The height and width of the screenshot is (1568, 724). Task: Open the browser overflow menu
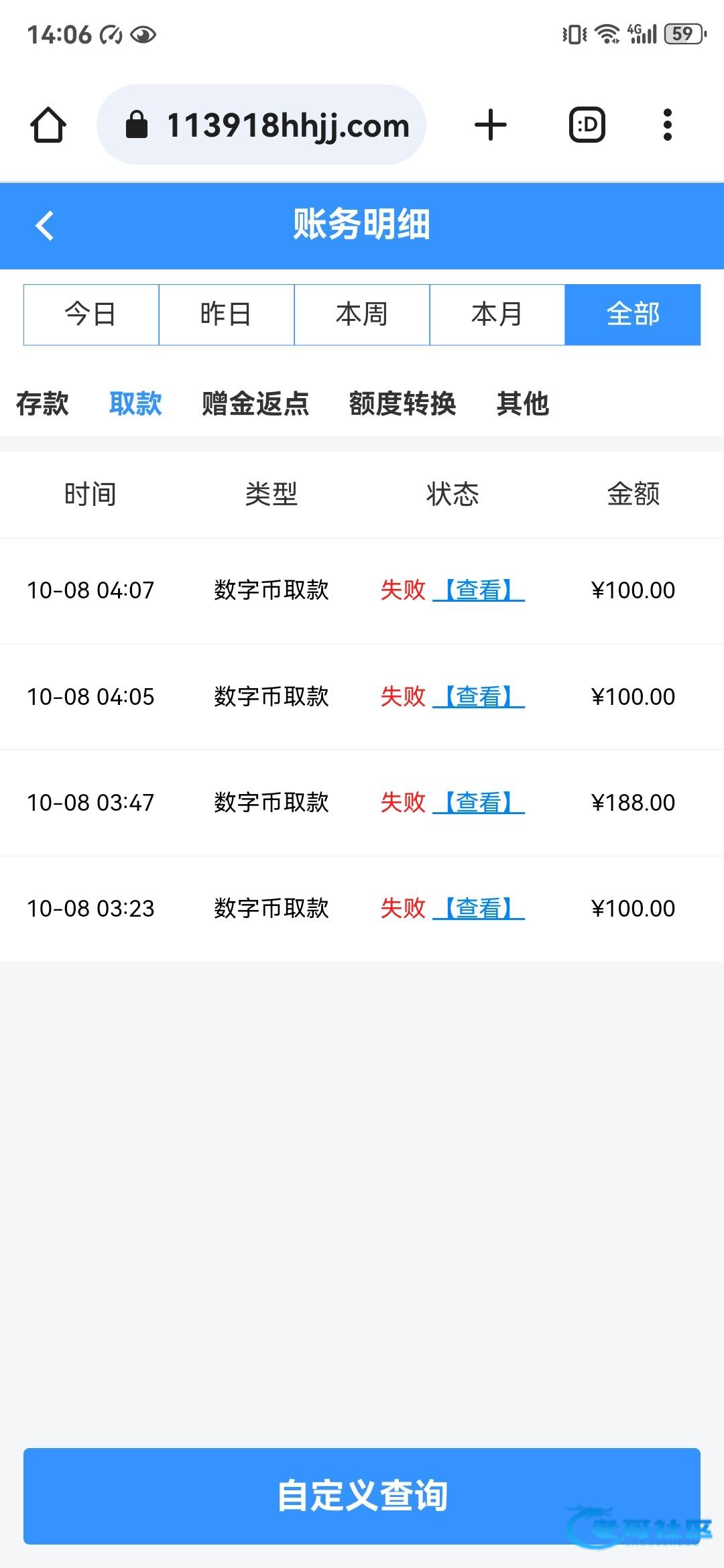pos(667,125)
